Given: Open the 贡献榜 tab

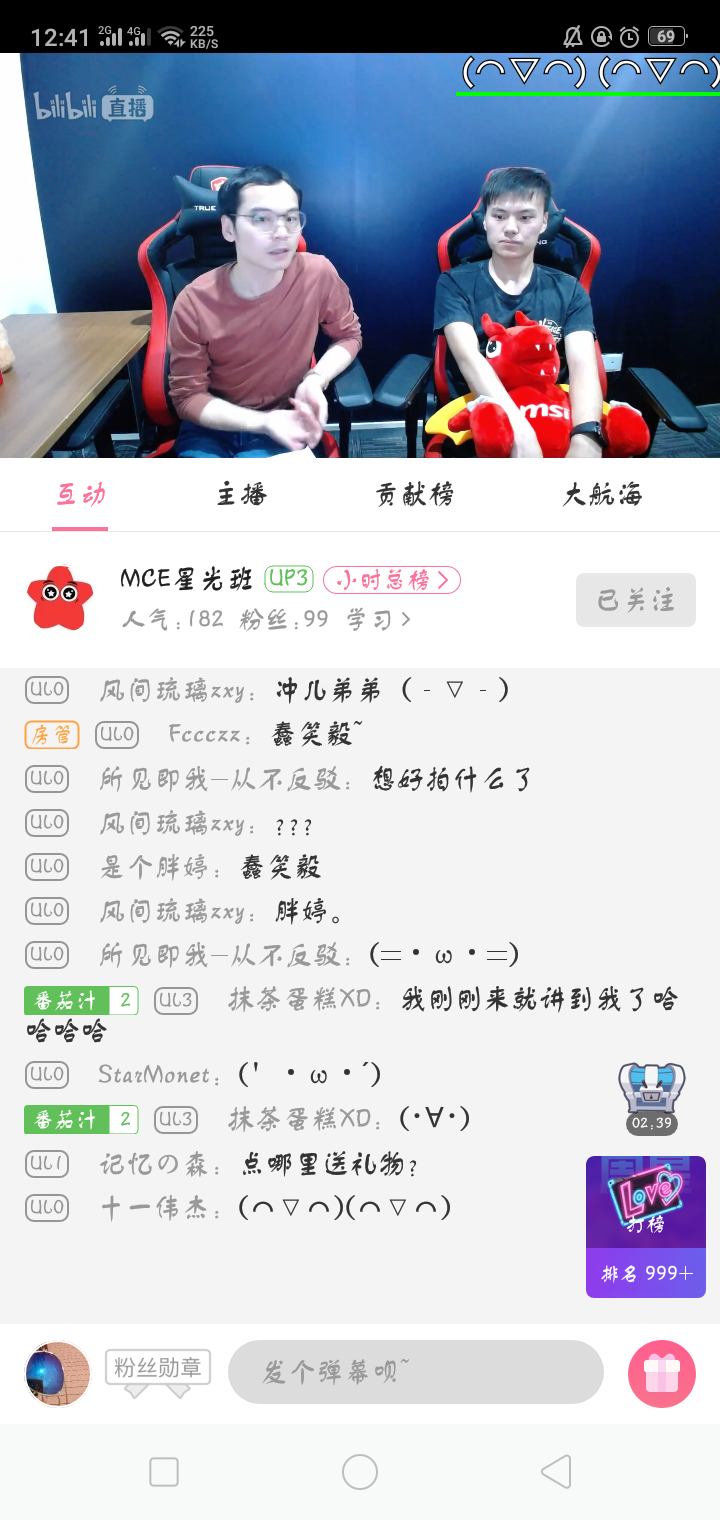Looking at the screenshot, I should (414, 495).
